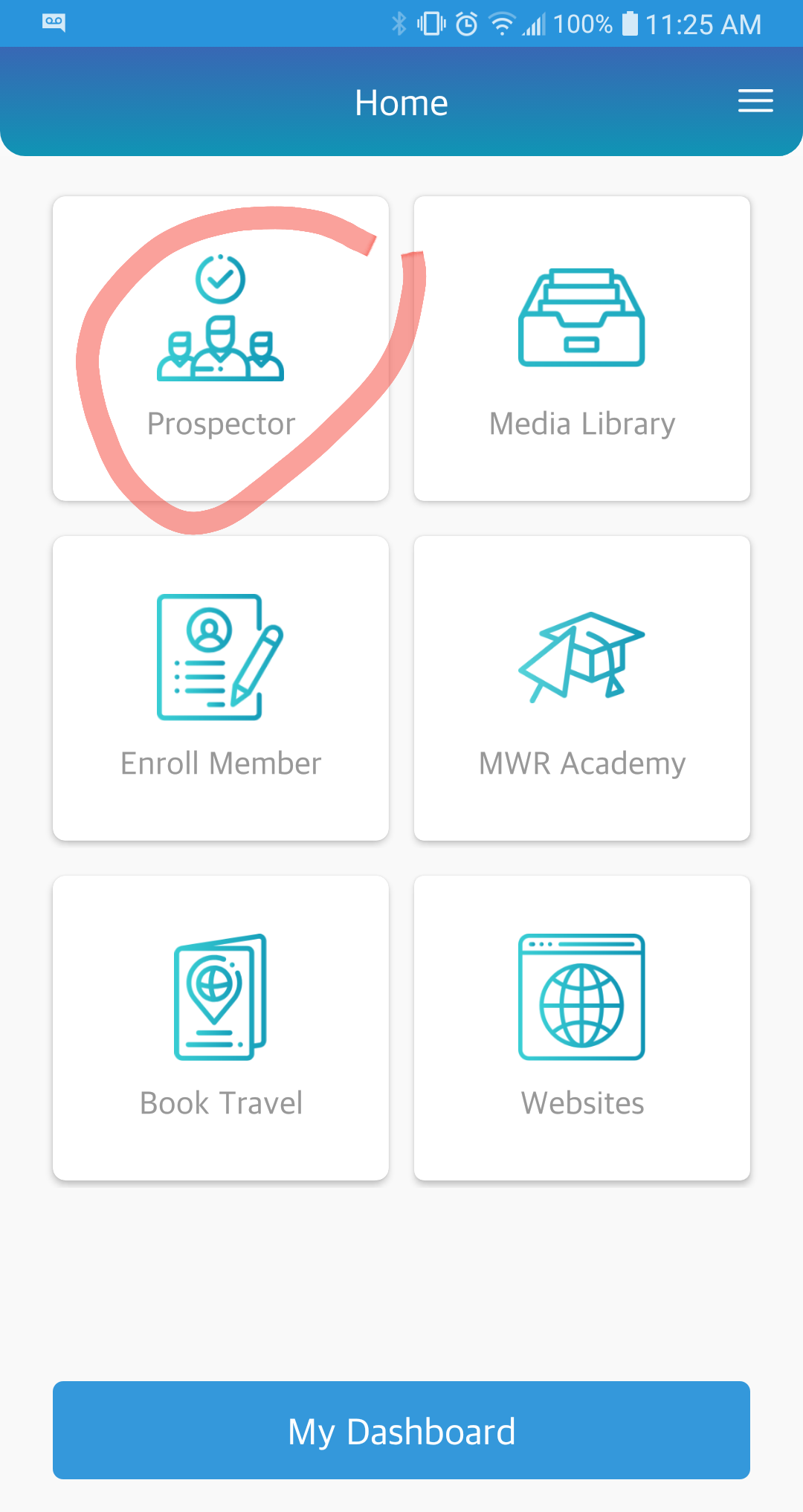Tap the My Dashboard button

coord(401,1430)
